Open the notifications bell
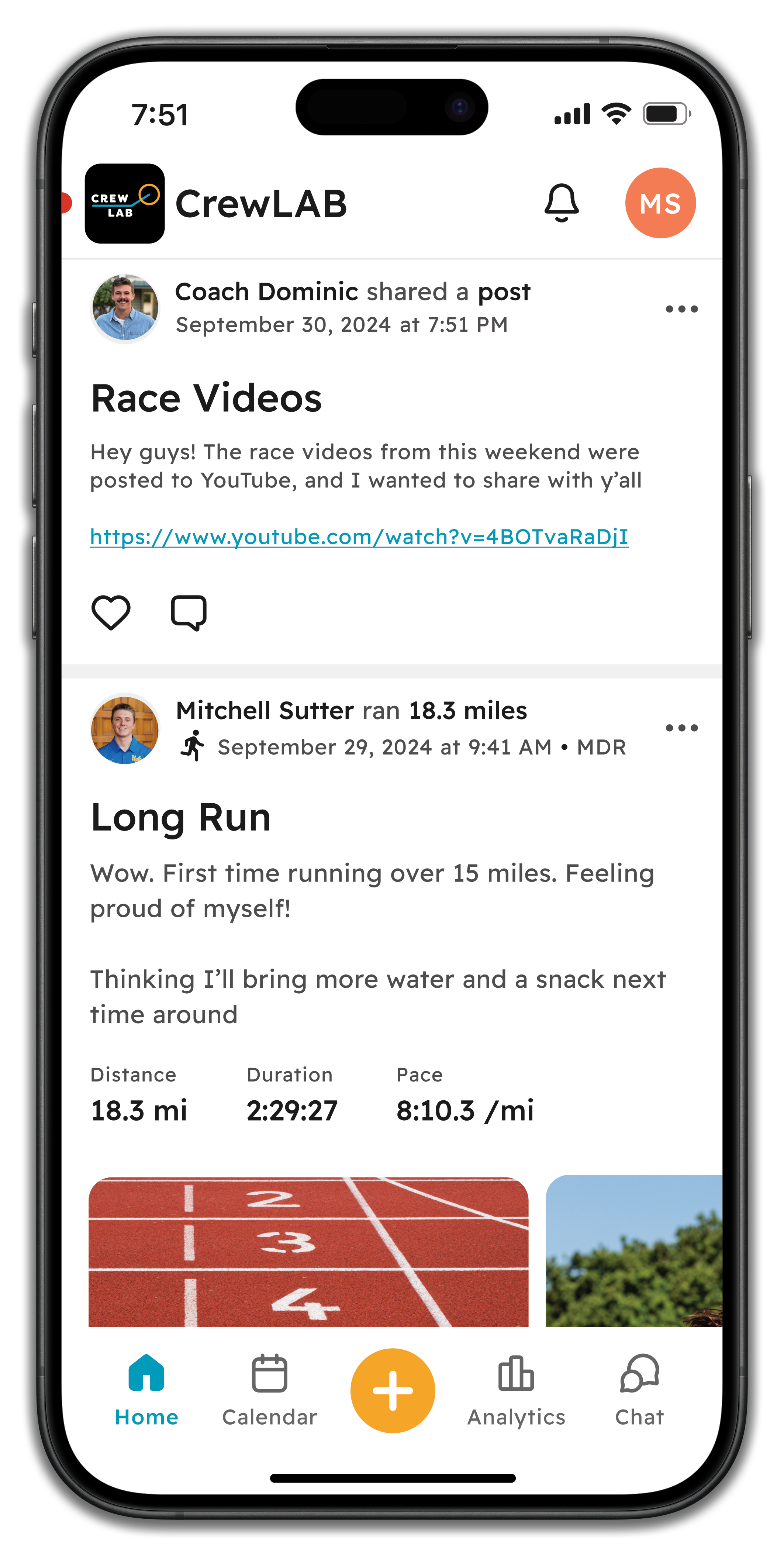The height and width of the screenshot is (1556, 784). coord(561,203)
